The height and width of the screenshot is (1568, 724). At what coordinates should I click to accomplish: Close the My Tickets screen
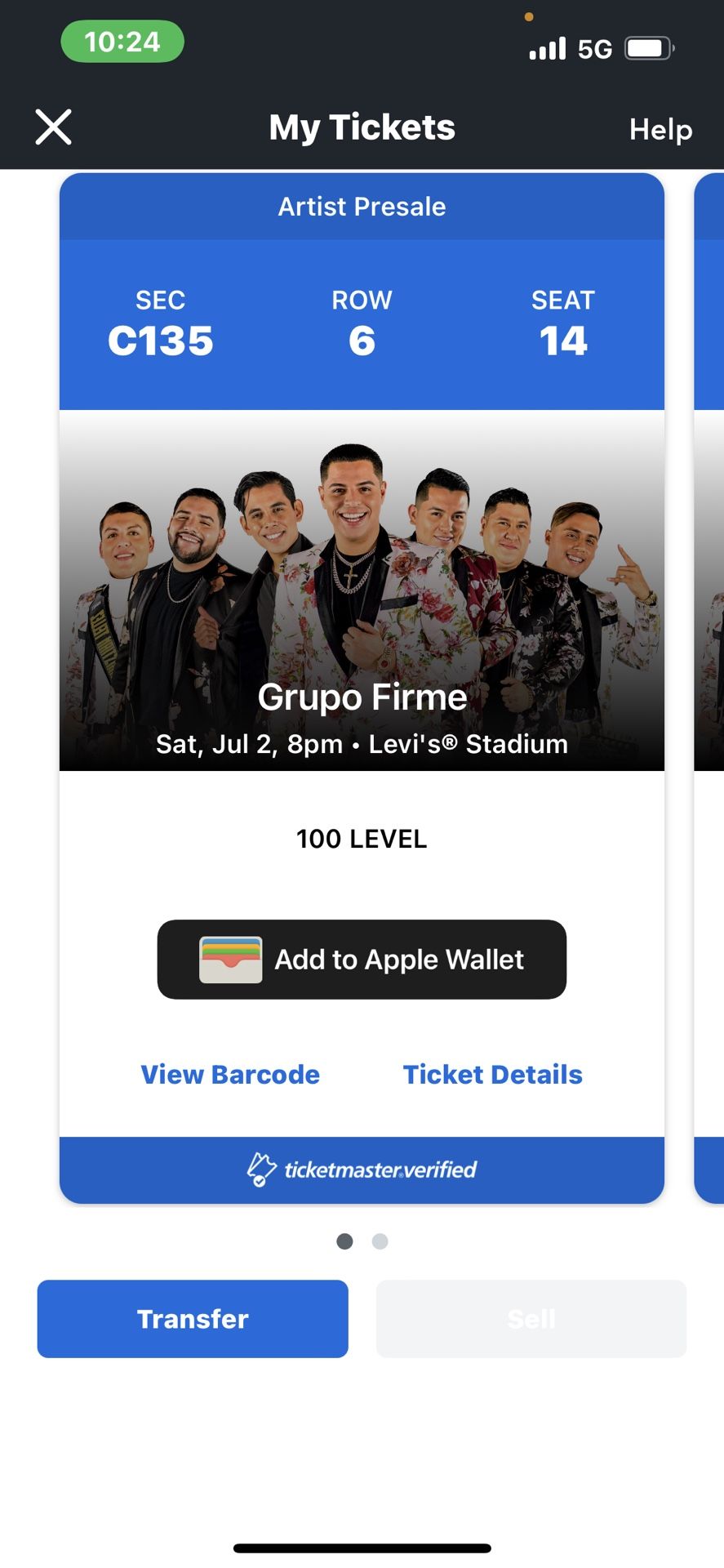click(x=54, y=127)
